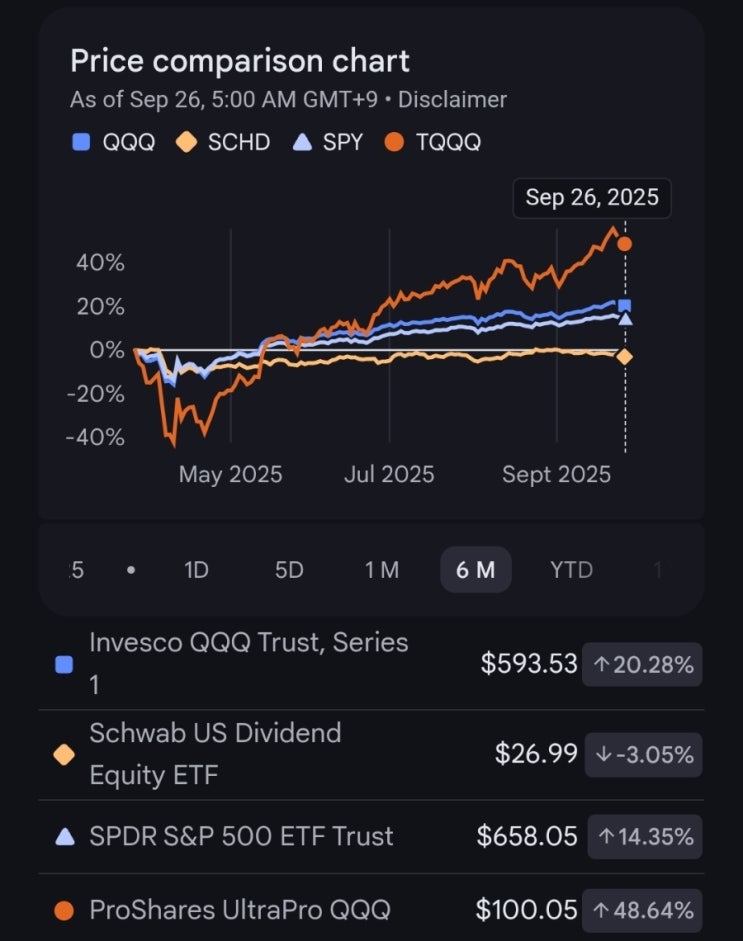Click the Sep 26, 2025 date label
The width and height of the screenshot is (743, 941).
592,198
